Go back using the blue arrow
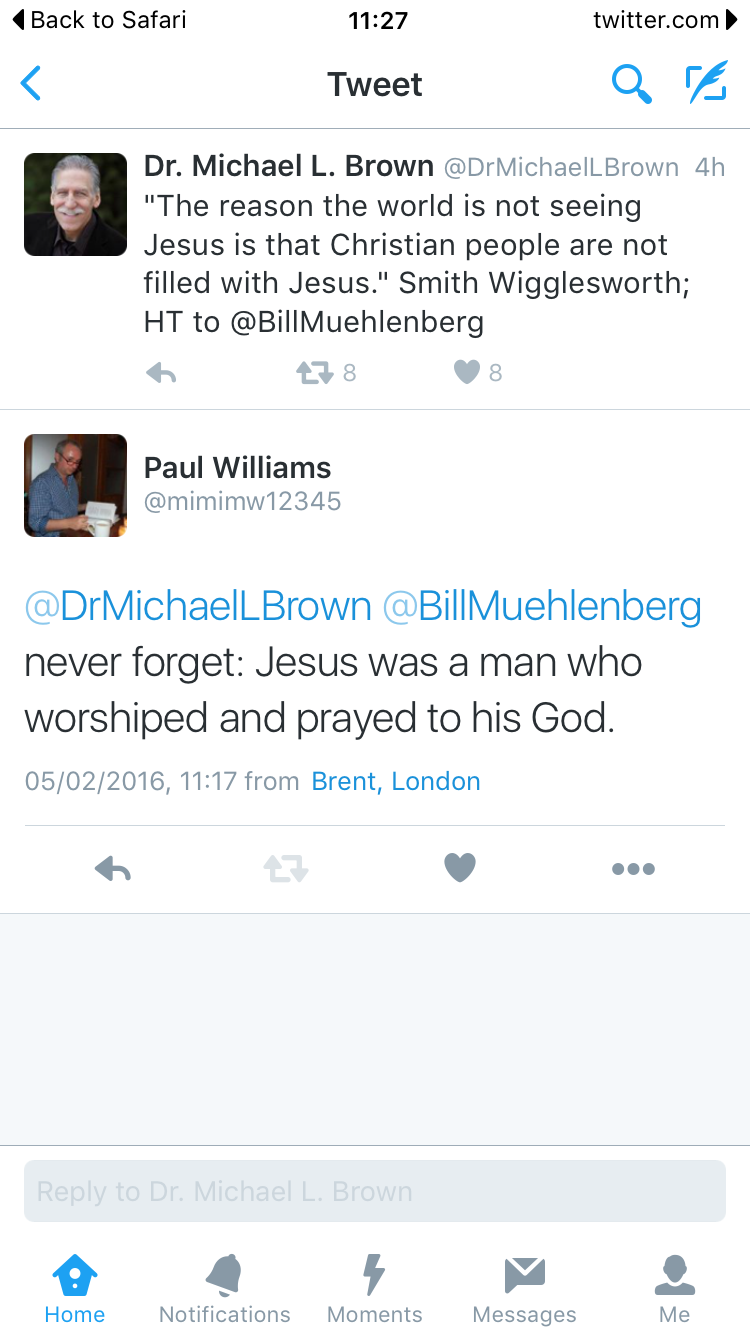750x1334 pixels. tap(32, 84)
